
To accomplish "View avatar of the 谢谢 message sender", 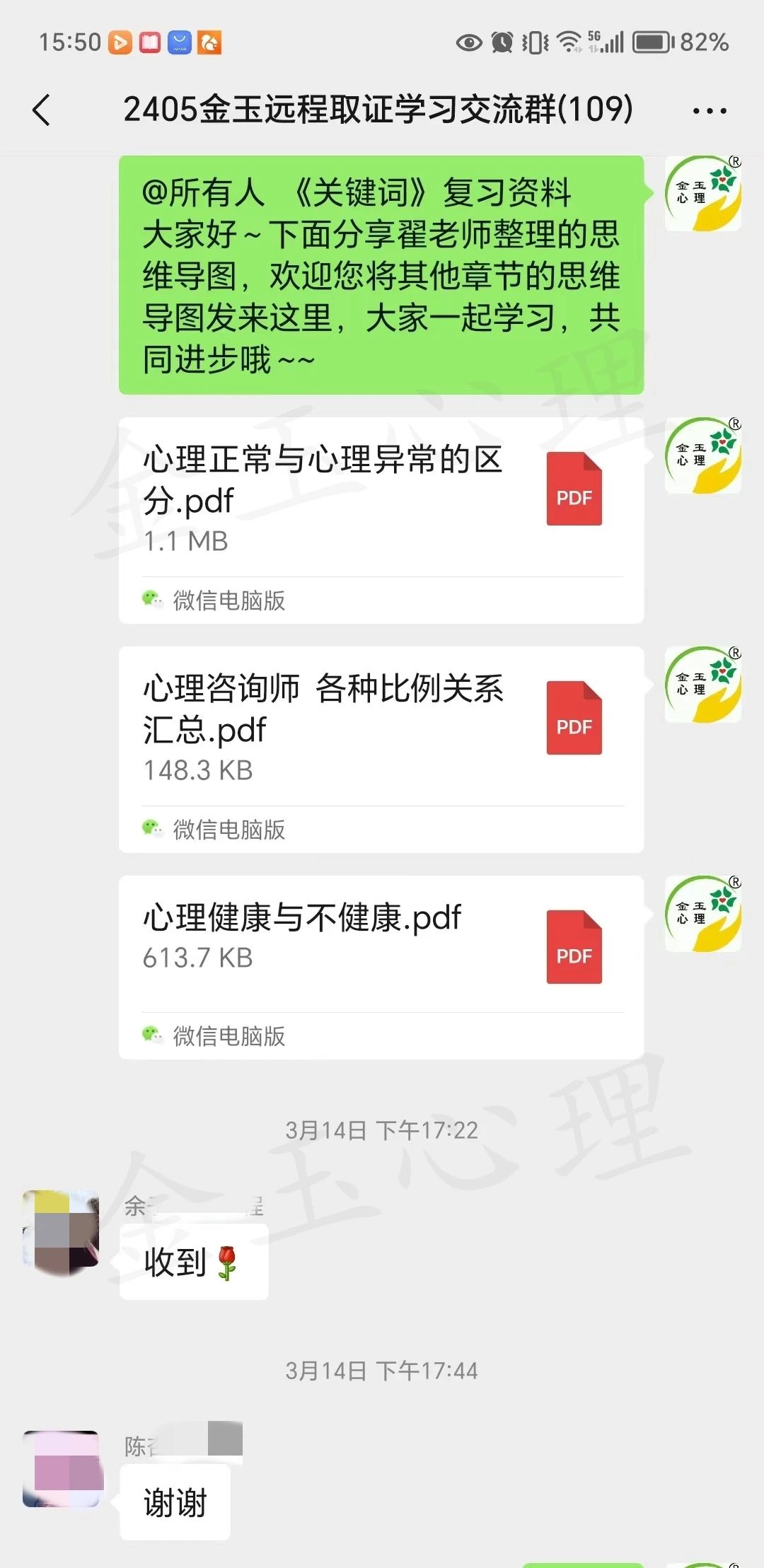I will point(62,1468).
